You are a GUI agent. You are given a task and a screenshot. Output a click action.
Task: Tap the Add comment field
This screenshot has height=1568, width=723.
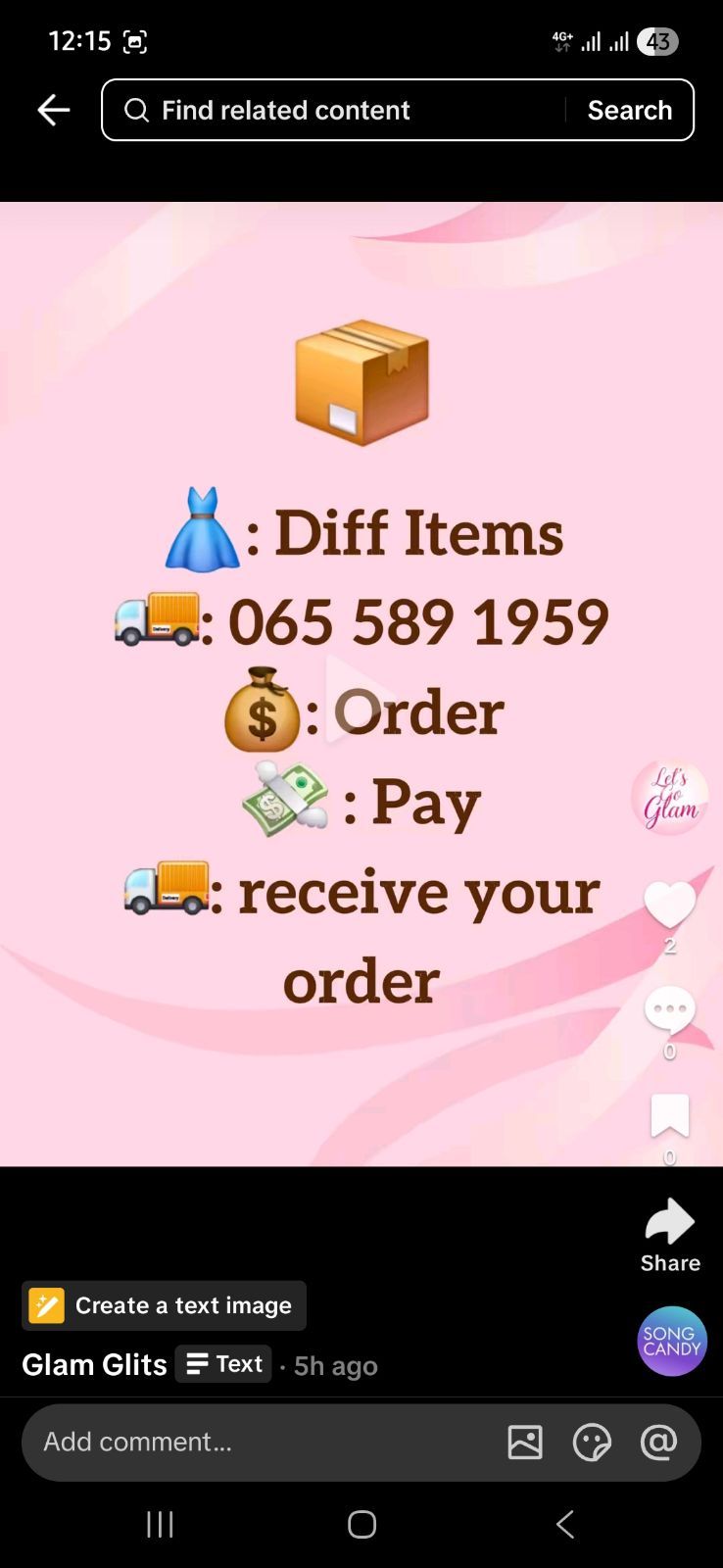pos(255,1442)
